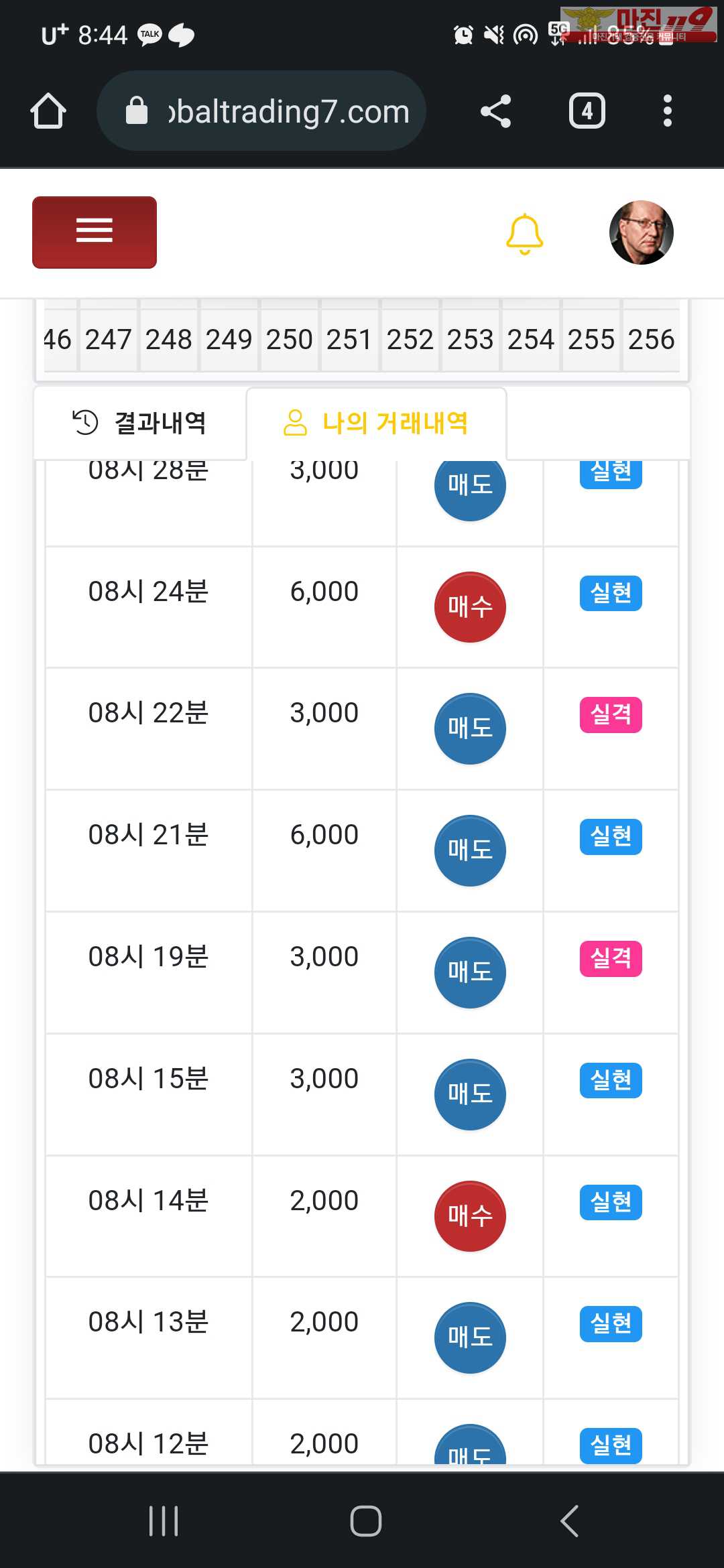Viewport: 724px width, 1568px height.
Task: Open the red hamburger menu
Action: [x=95, y=232]
